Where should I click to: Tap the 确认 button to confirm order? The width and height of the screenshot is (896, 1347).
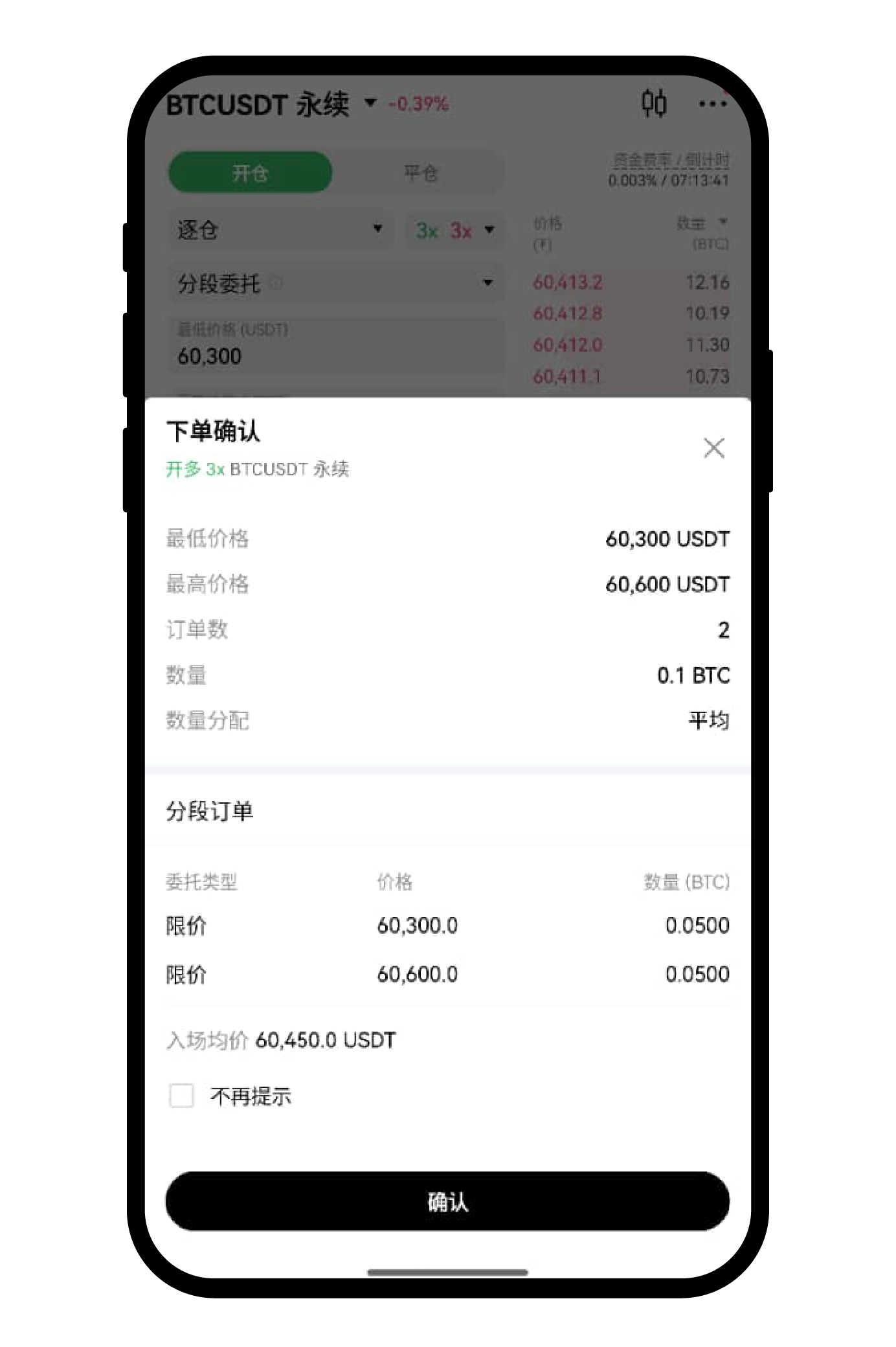click(x=448, y=1201)
